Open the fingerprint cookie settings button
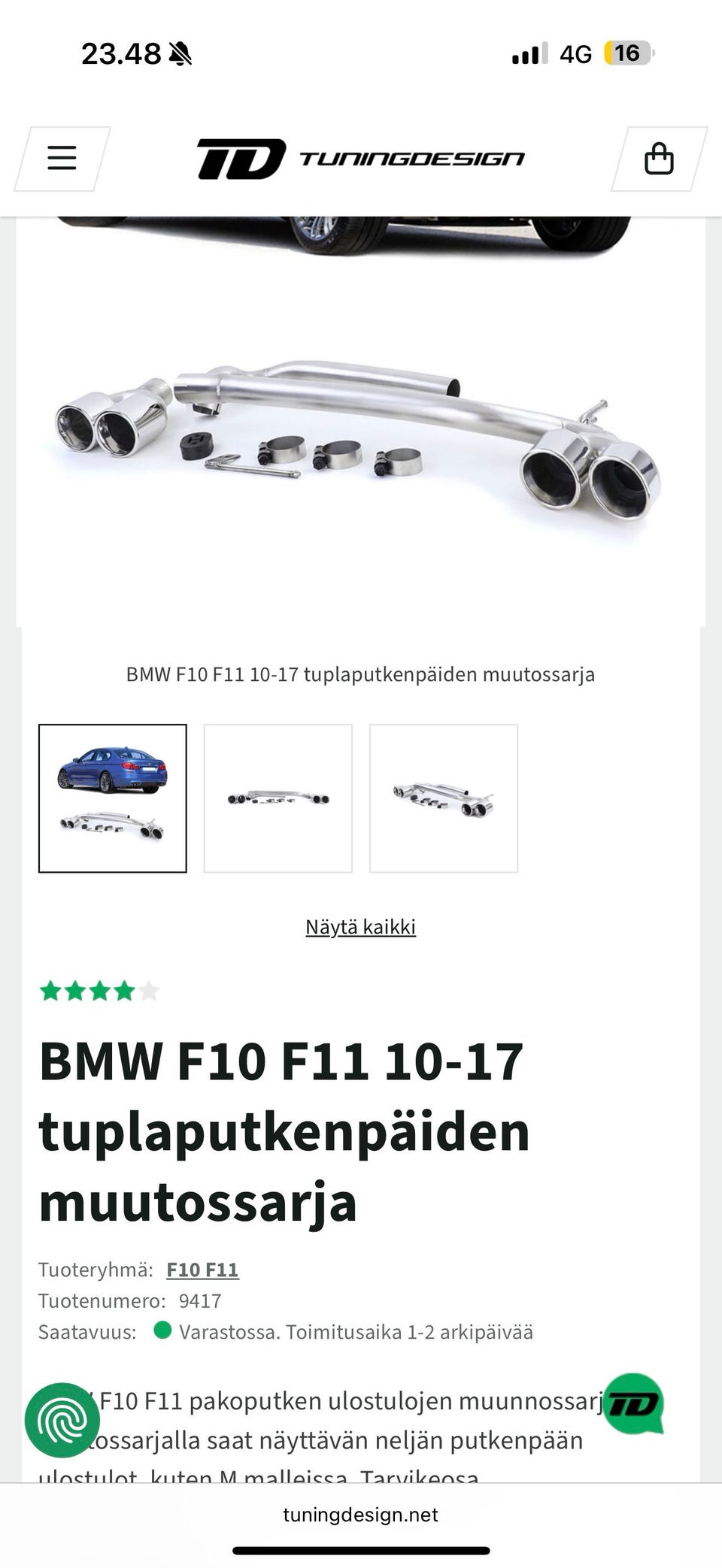Screen dimensions: 722x1568 [x=62, y=1420]
